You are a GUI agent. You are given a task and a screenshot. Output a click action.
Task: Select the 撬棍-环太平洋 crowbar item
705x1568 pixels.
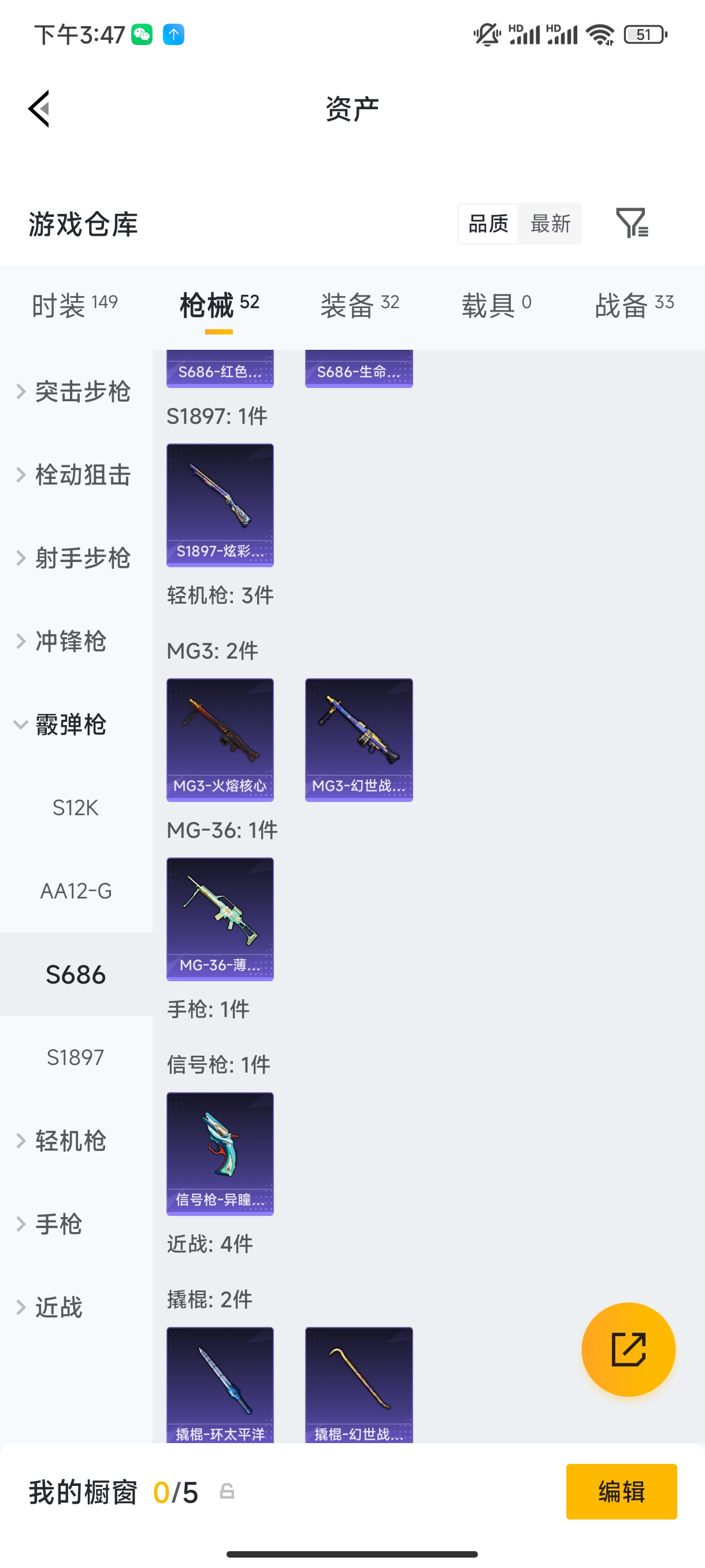pos(220,1388)
